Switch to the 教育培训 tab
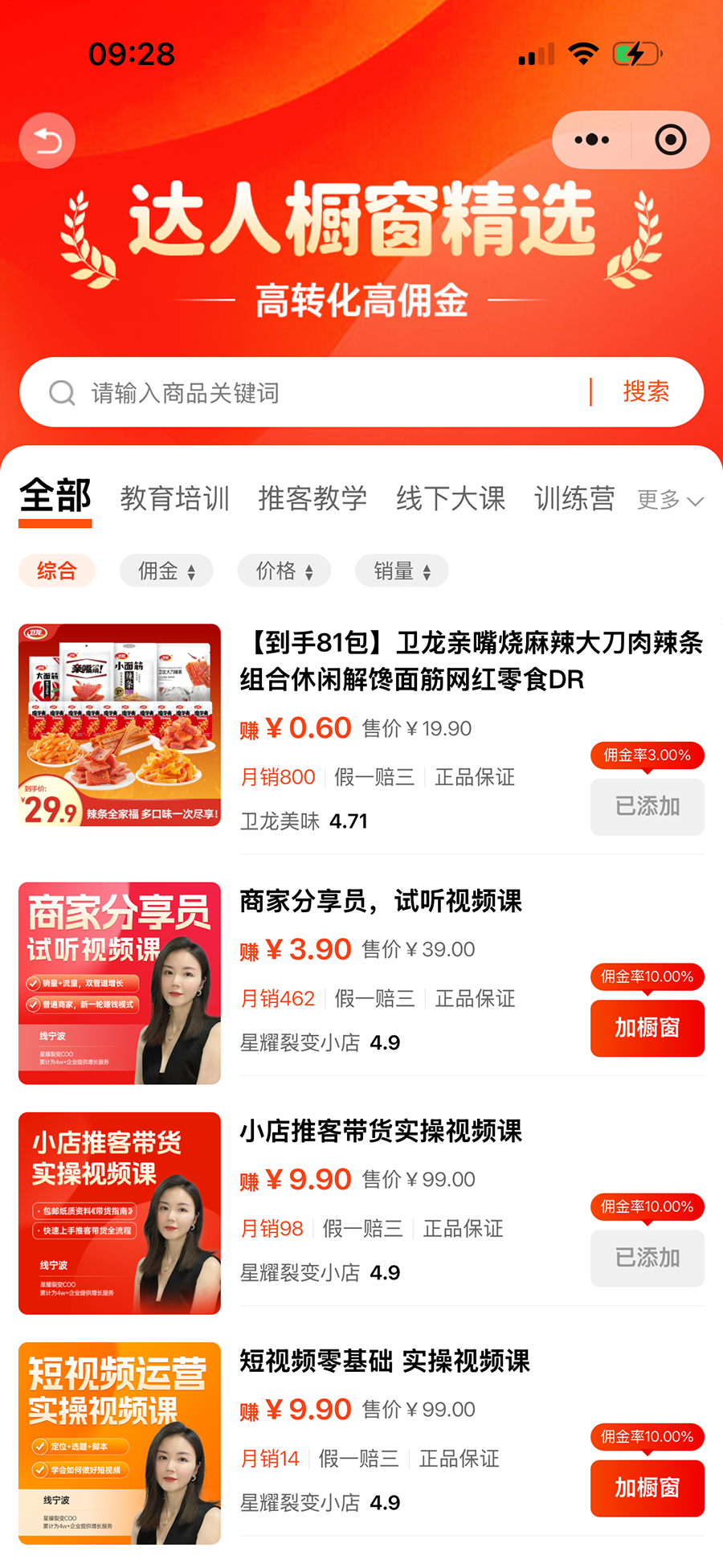This screenshot has height=1568, width=723. point(175,498)
